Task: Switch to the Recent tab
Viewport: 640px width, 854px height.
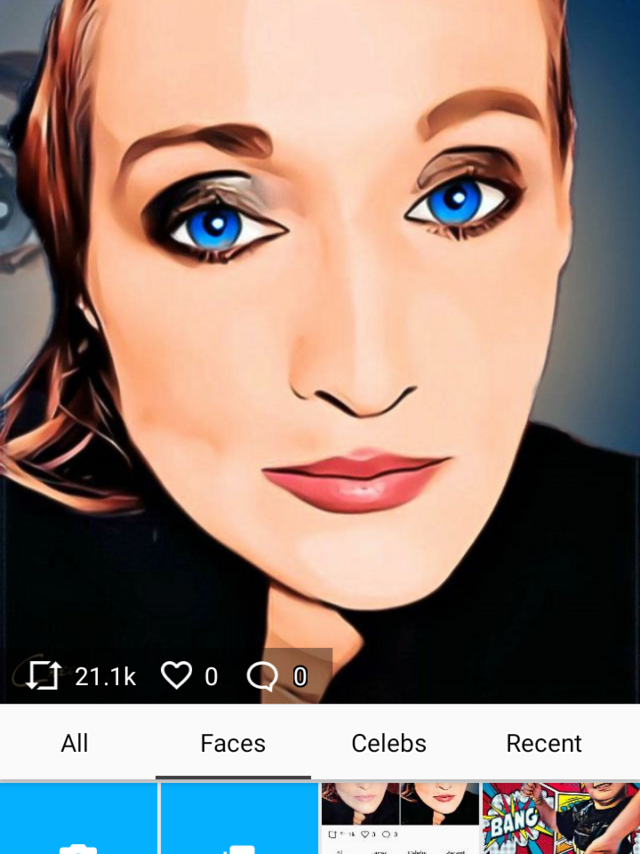Action: click(543, 743)
